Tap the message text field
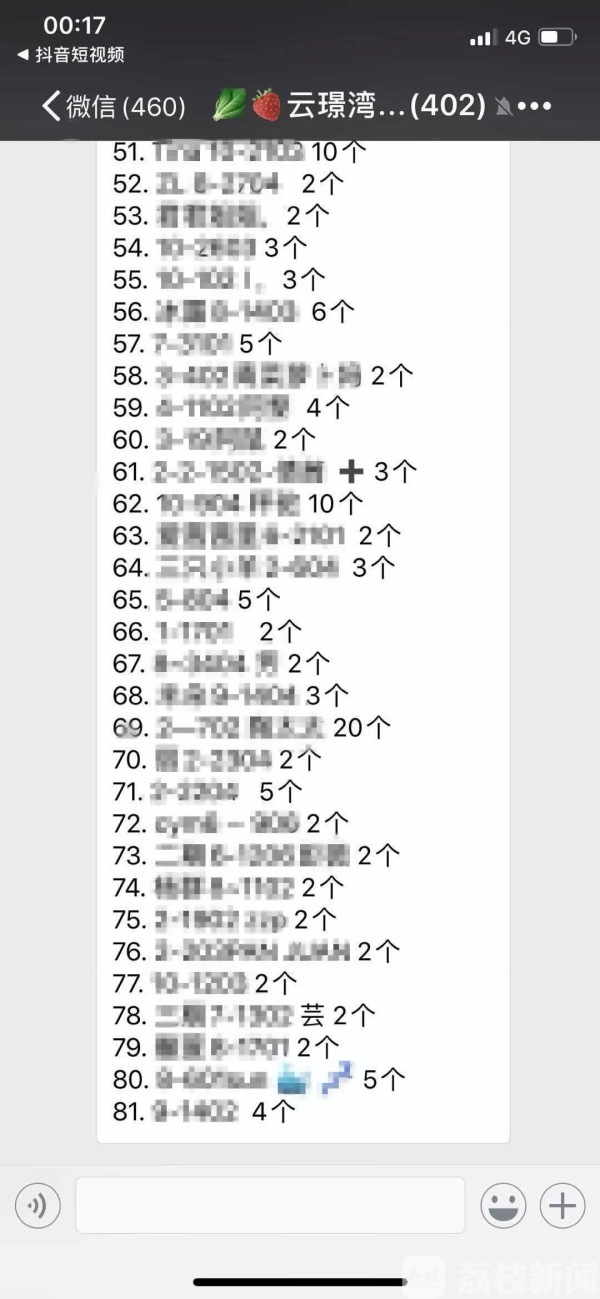600x1299 pixels. click(270, 1205)
